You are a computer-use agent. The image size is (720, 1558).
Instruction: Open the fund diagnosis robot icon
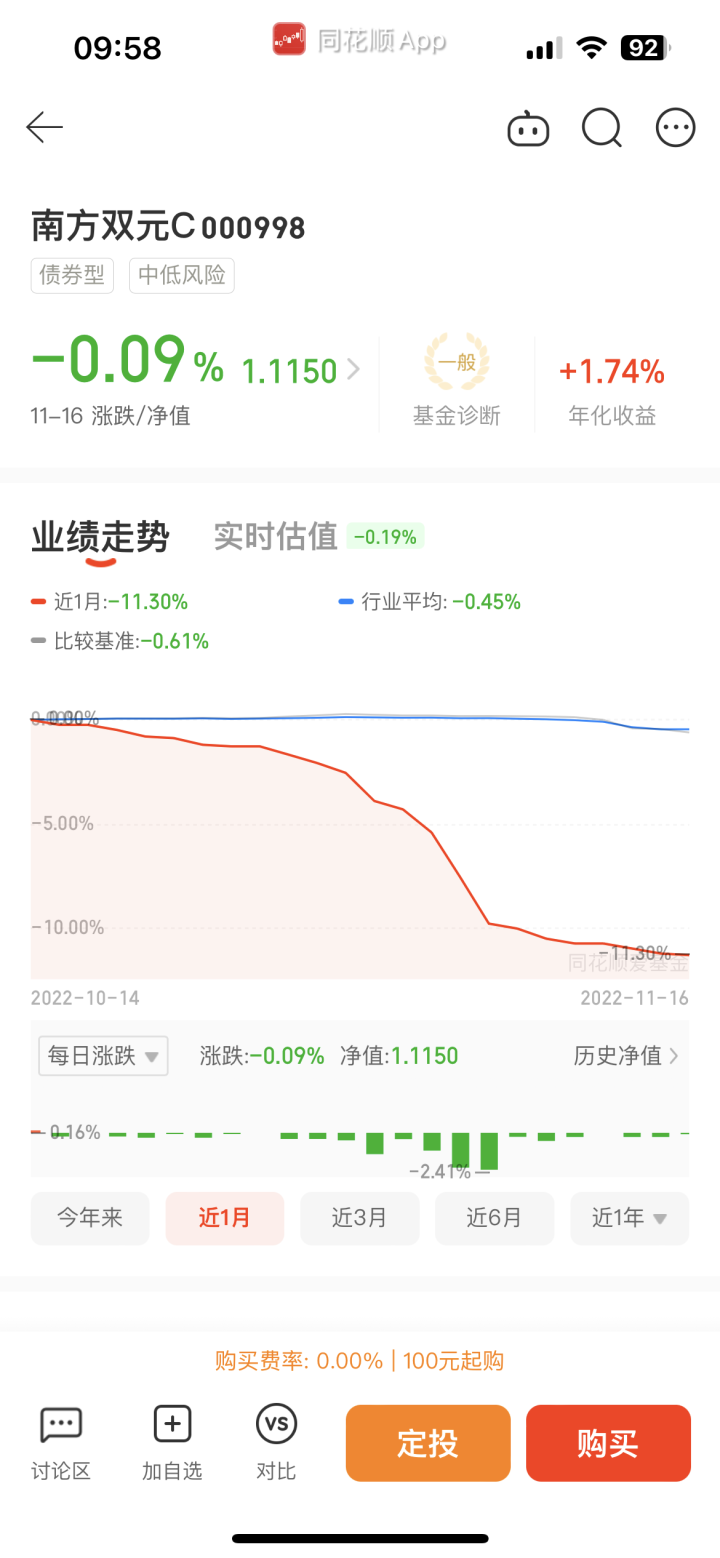528,128
